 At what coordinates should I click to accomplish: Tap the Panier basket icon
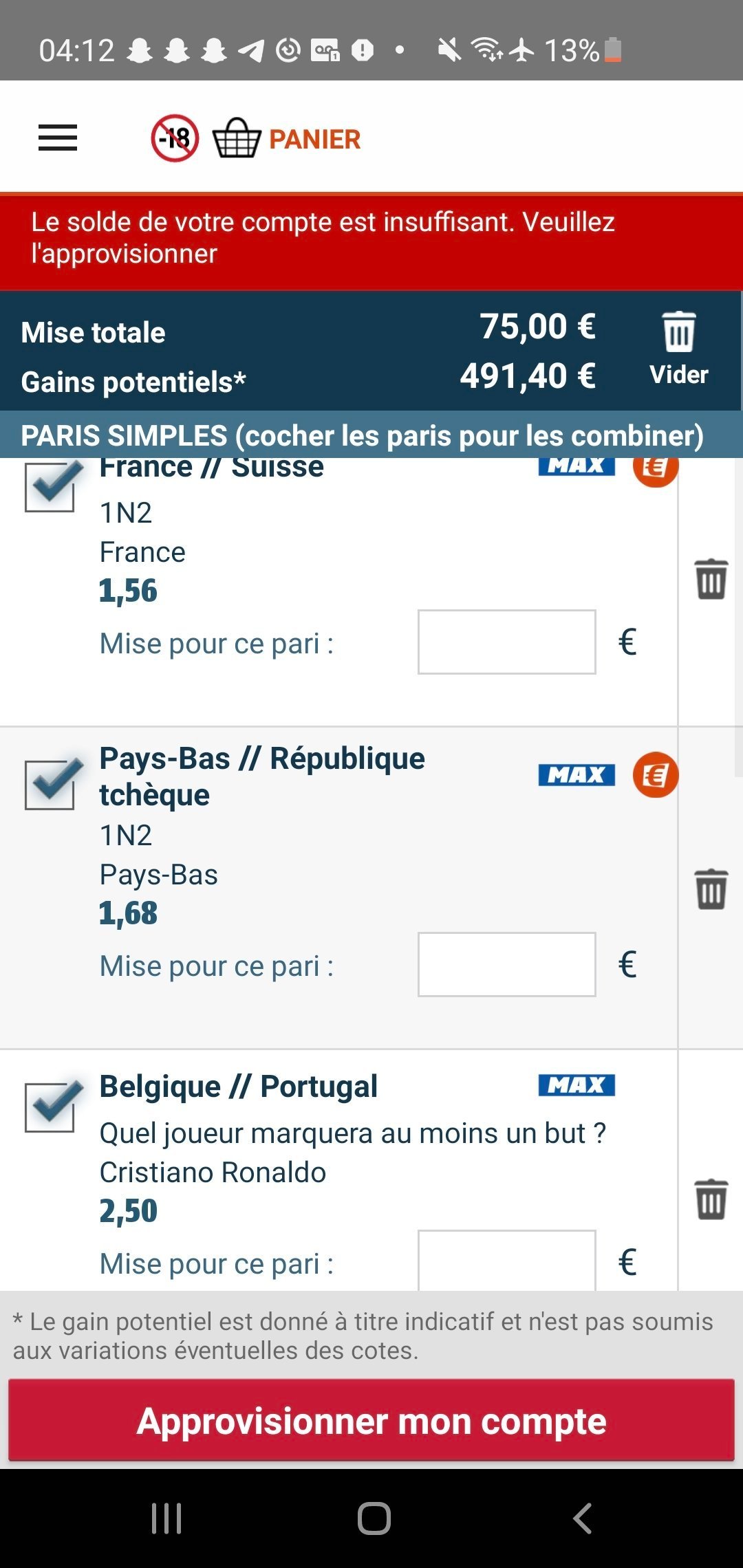pos(237,138)
